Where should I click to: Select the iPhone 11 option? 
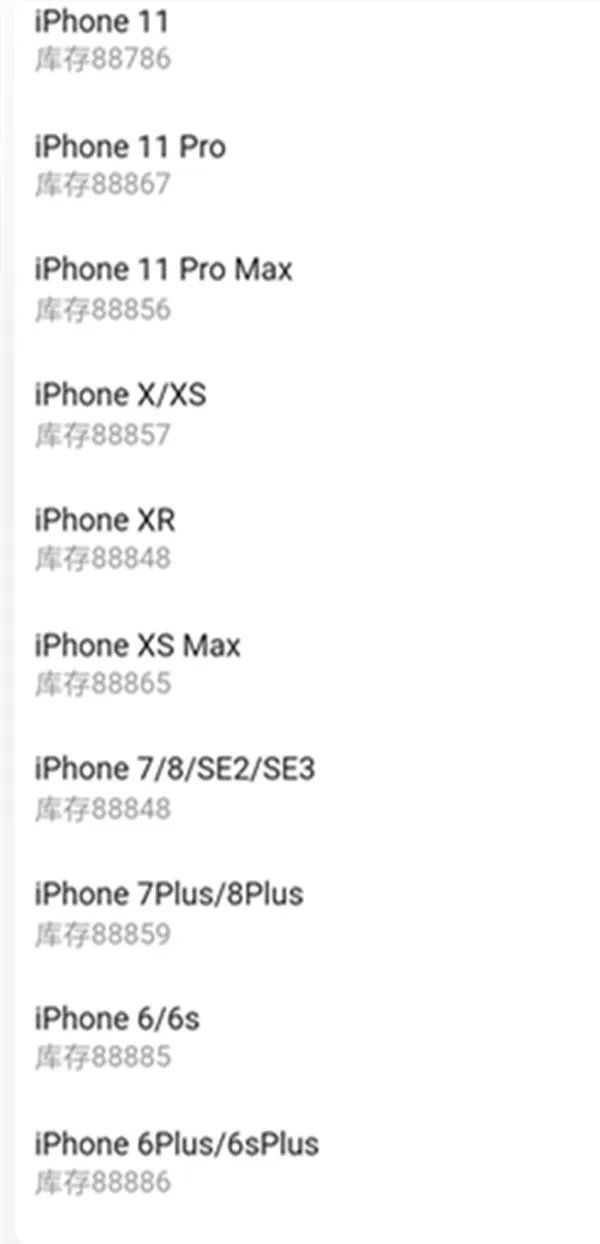click(300, 39)
